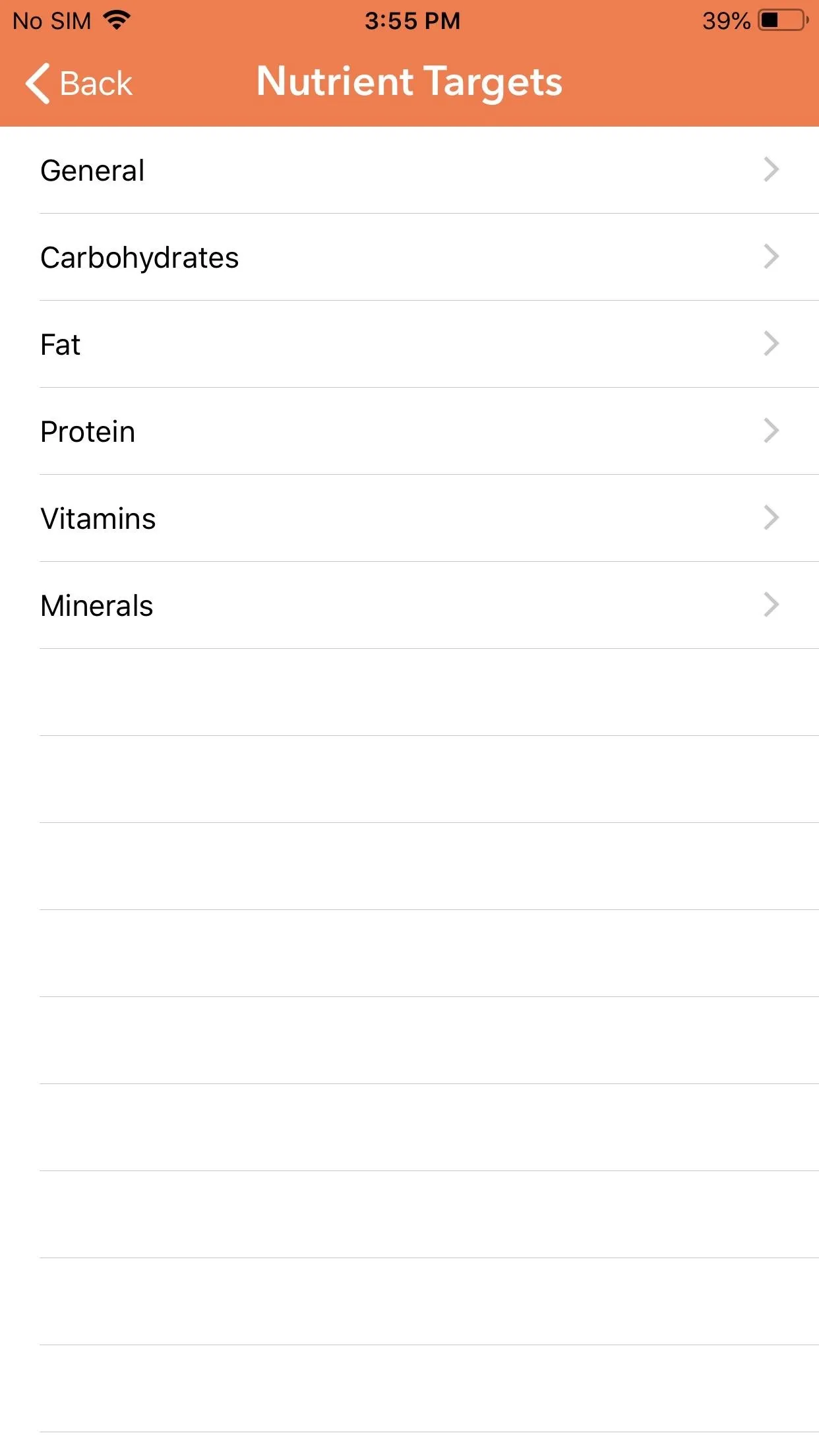Open the General nutrient targets
Screen dimensions: 819x1456
click(409, 170)
